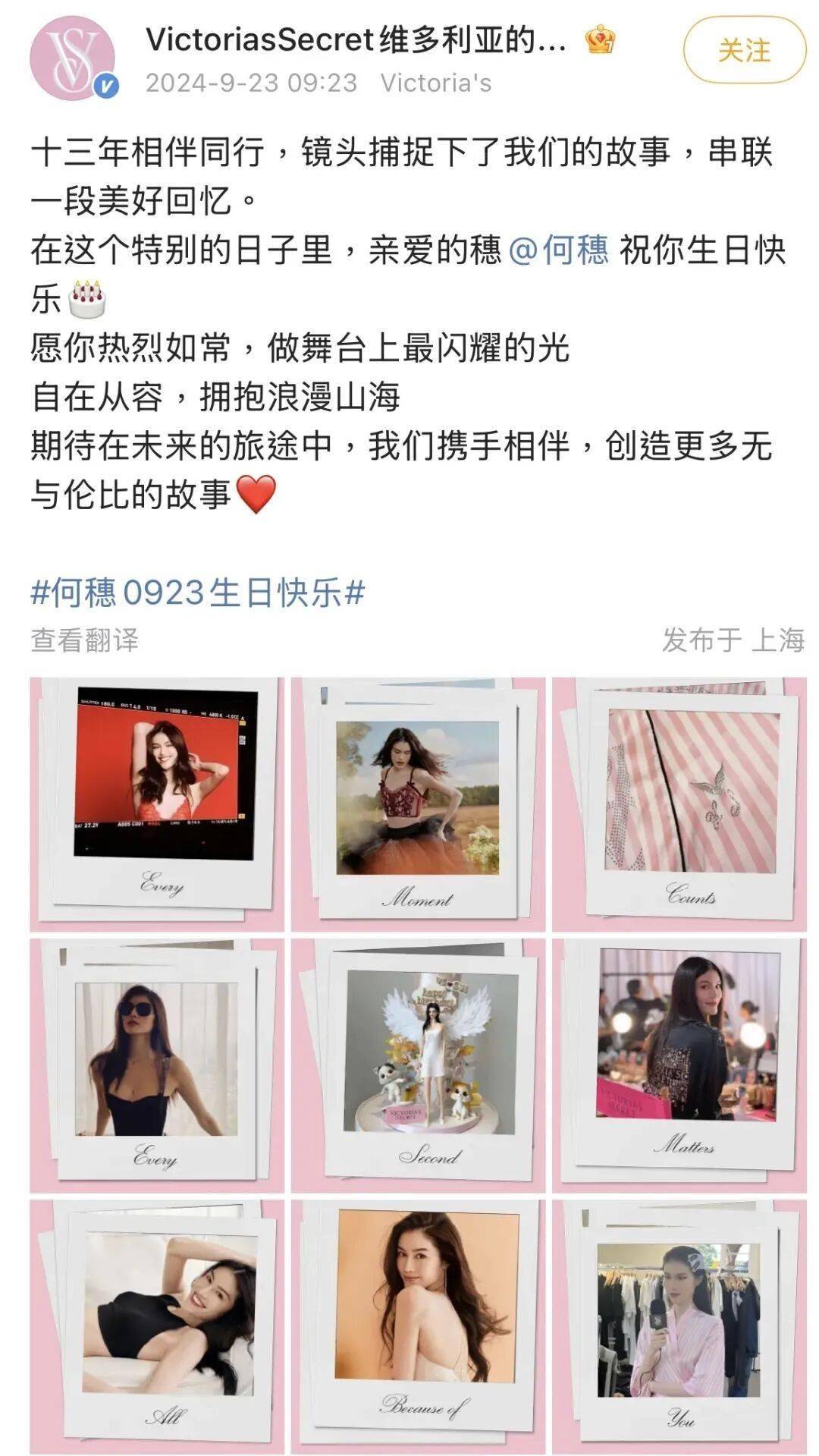Open the @何穗 mention link
Screen dimensions: 819x1456
(x=558, y=250)
